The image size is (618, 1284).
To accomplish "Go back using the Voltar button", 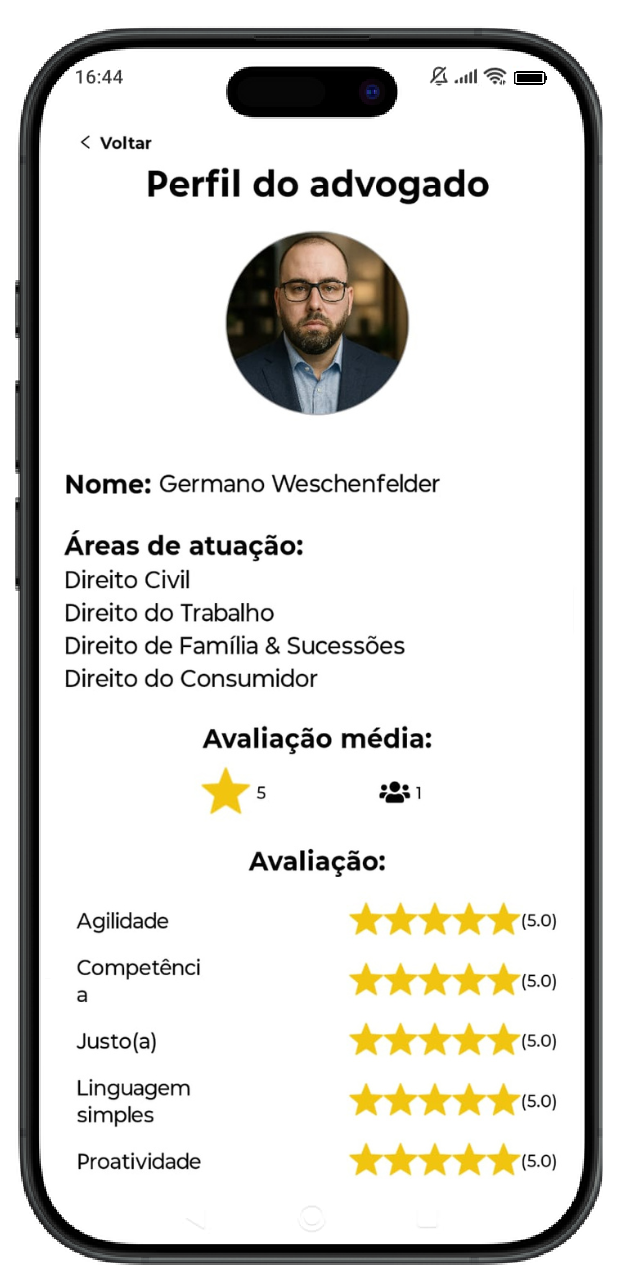I will click(116, 143).
